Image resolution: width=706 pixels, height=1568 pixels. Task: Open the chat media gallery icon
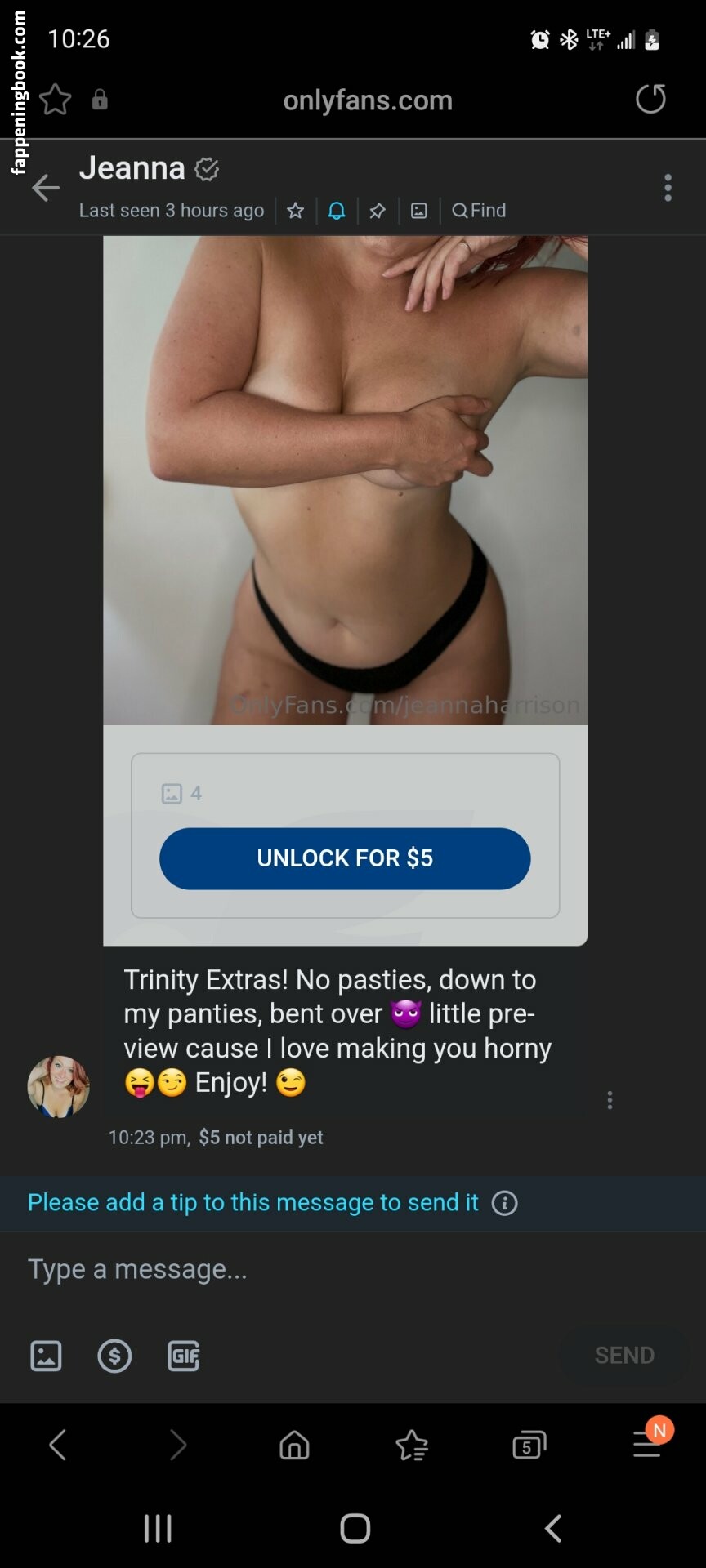click(x=419, y=211)
